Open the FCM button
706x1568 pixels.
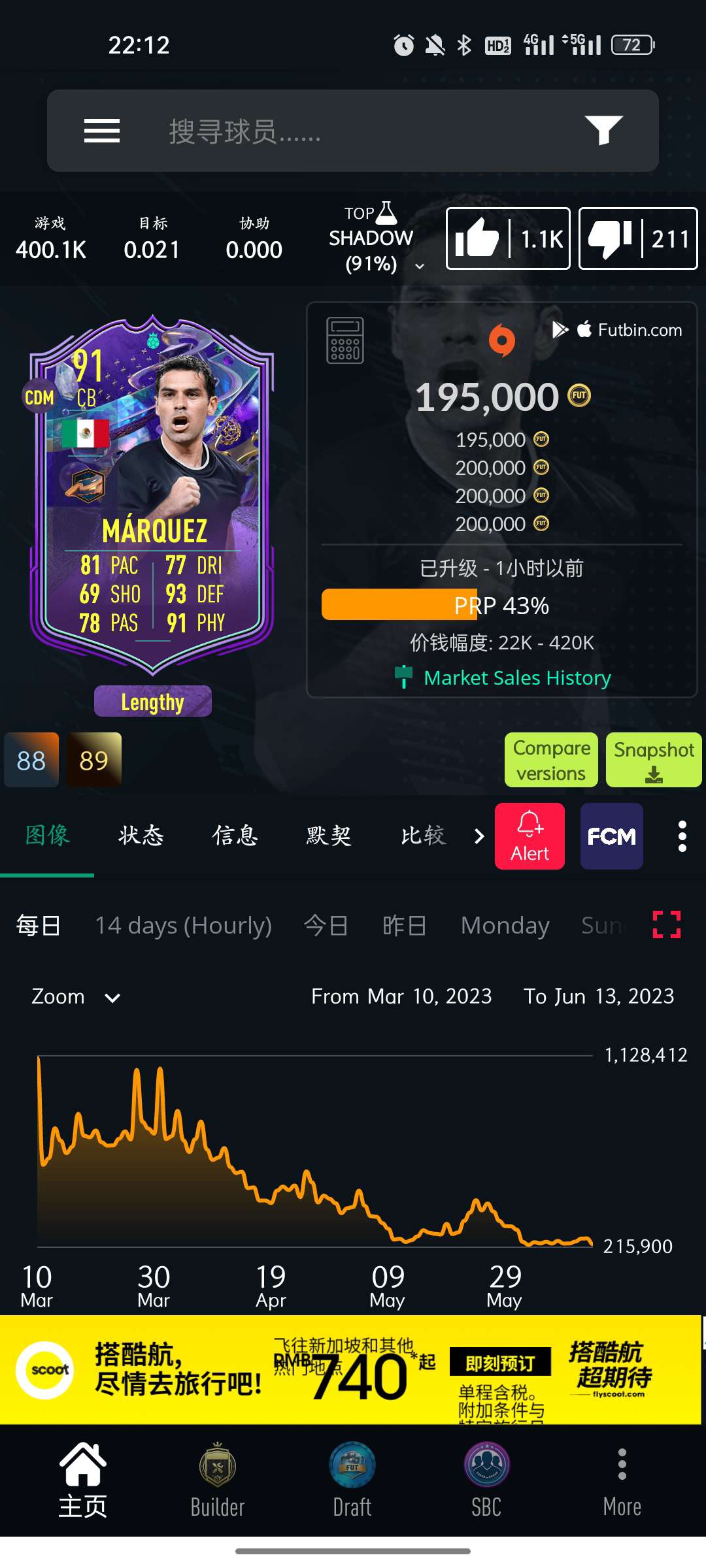pyautogui.click(x=611, y=836)
